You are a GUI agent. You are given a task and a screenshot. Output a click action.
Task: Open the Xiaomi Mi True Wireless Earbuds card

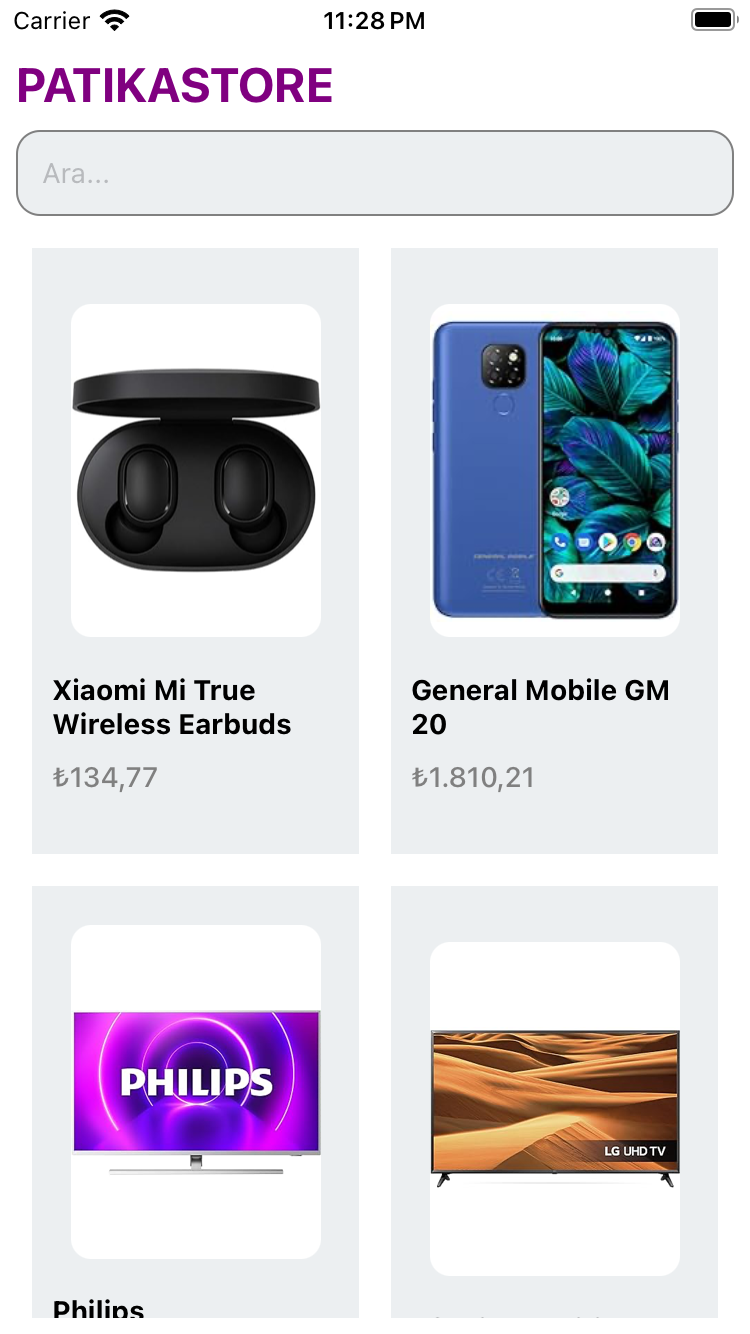(x=195, y=550)
